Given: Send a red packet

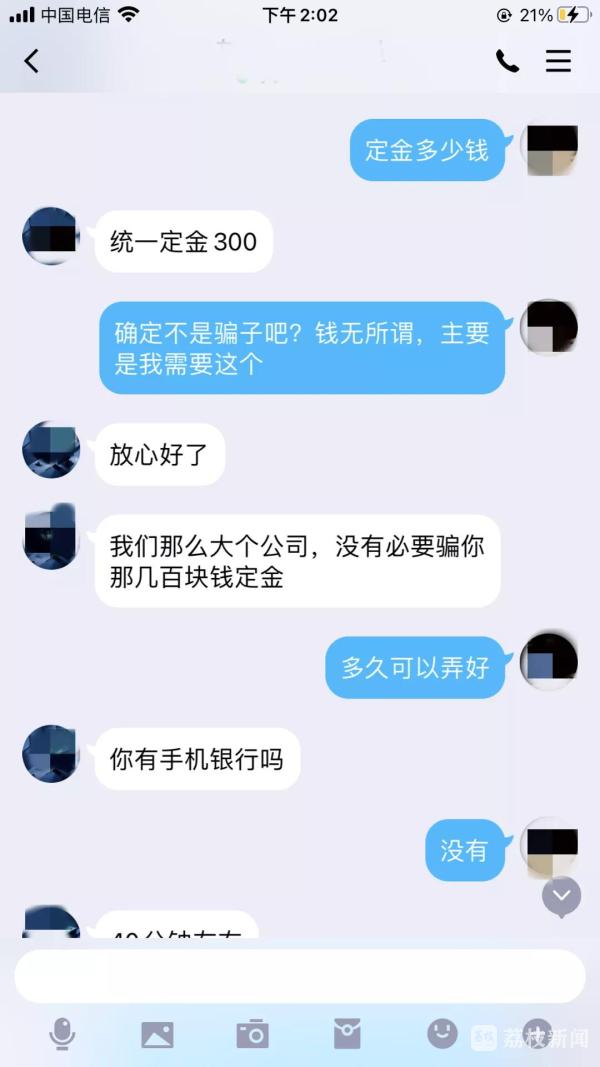Looking at the screenshot, I should coord(347,1034).
